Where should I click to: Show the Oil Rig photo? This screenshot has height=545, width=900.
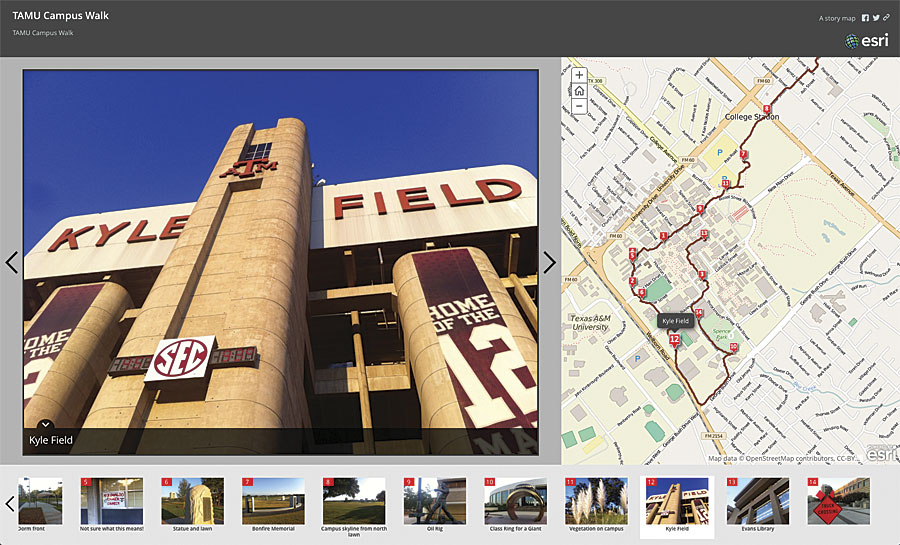[435, 501]
